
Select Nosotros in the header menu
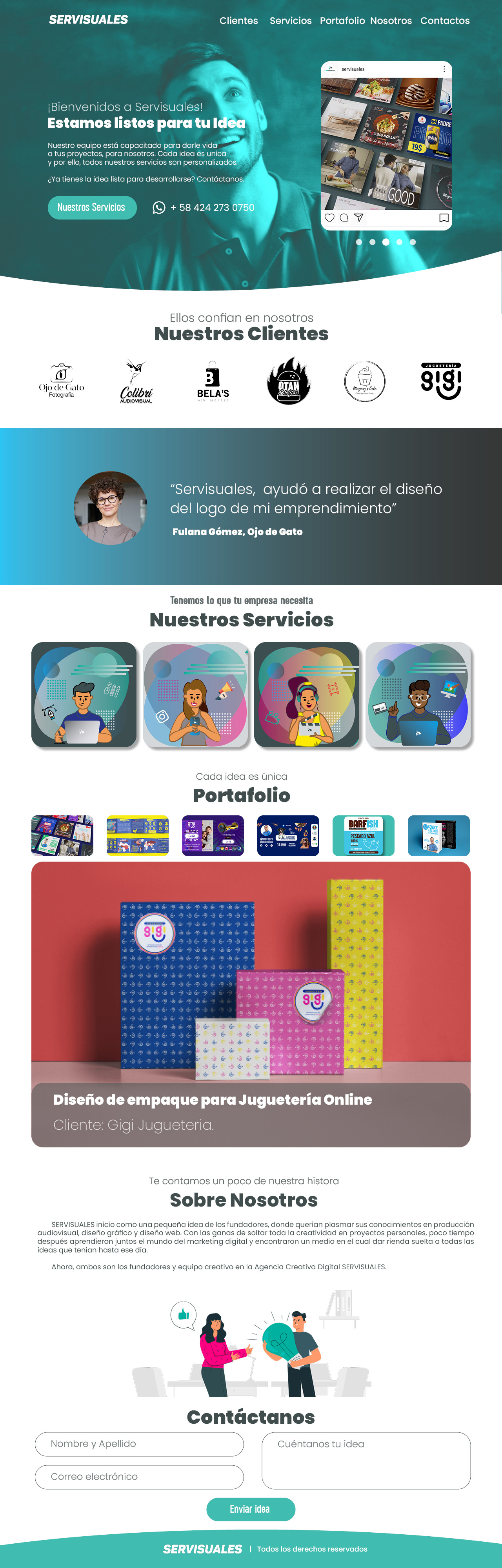(391, 21)
